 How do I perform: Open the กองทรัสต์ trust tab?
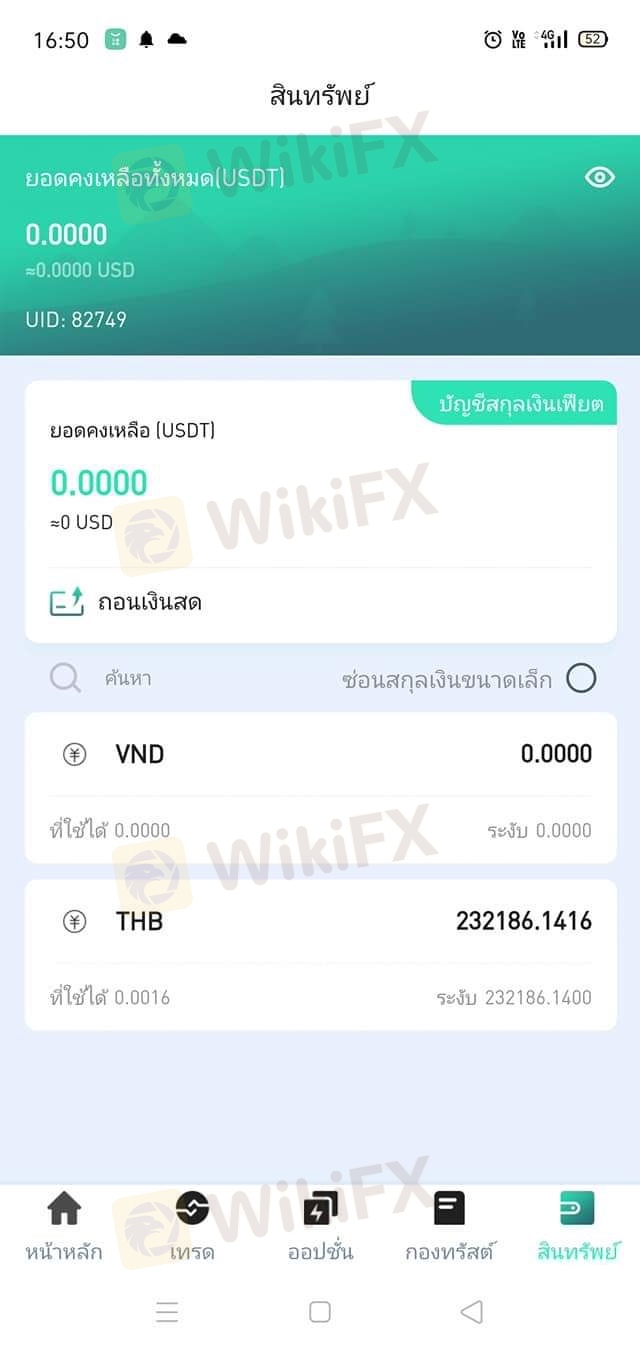coord(449,1226)
